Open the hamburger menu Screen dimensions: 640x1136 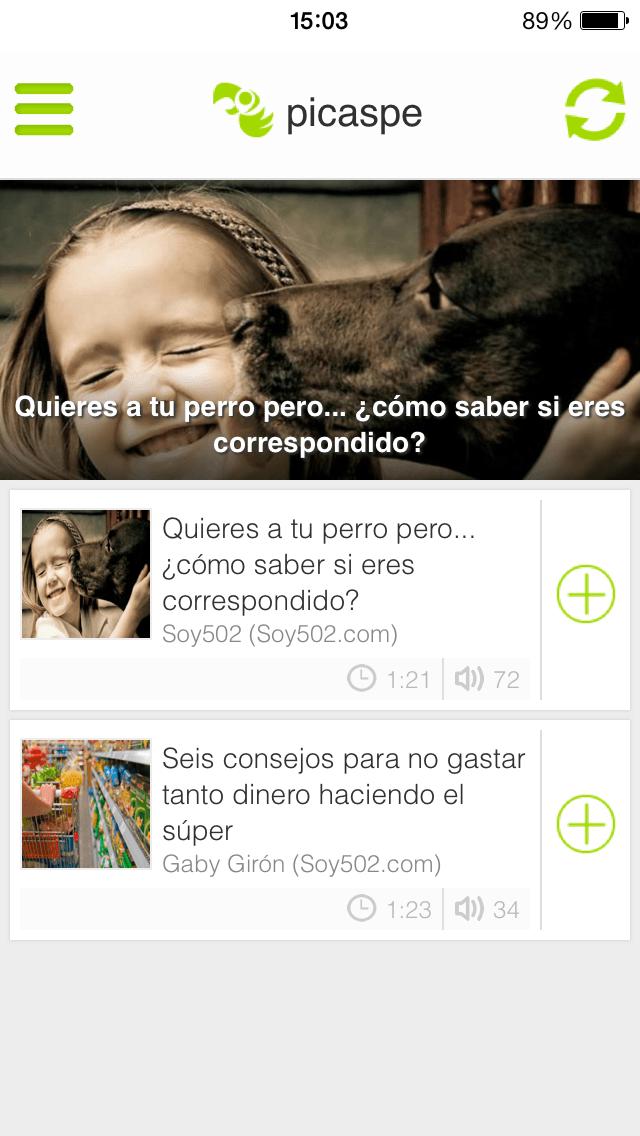44,109
